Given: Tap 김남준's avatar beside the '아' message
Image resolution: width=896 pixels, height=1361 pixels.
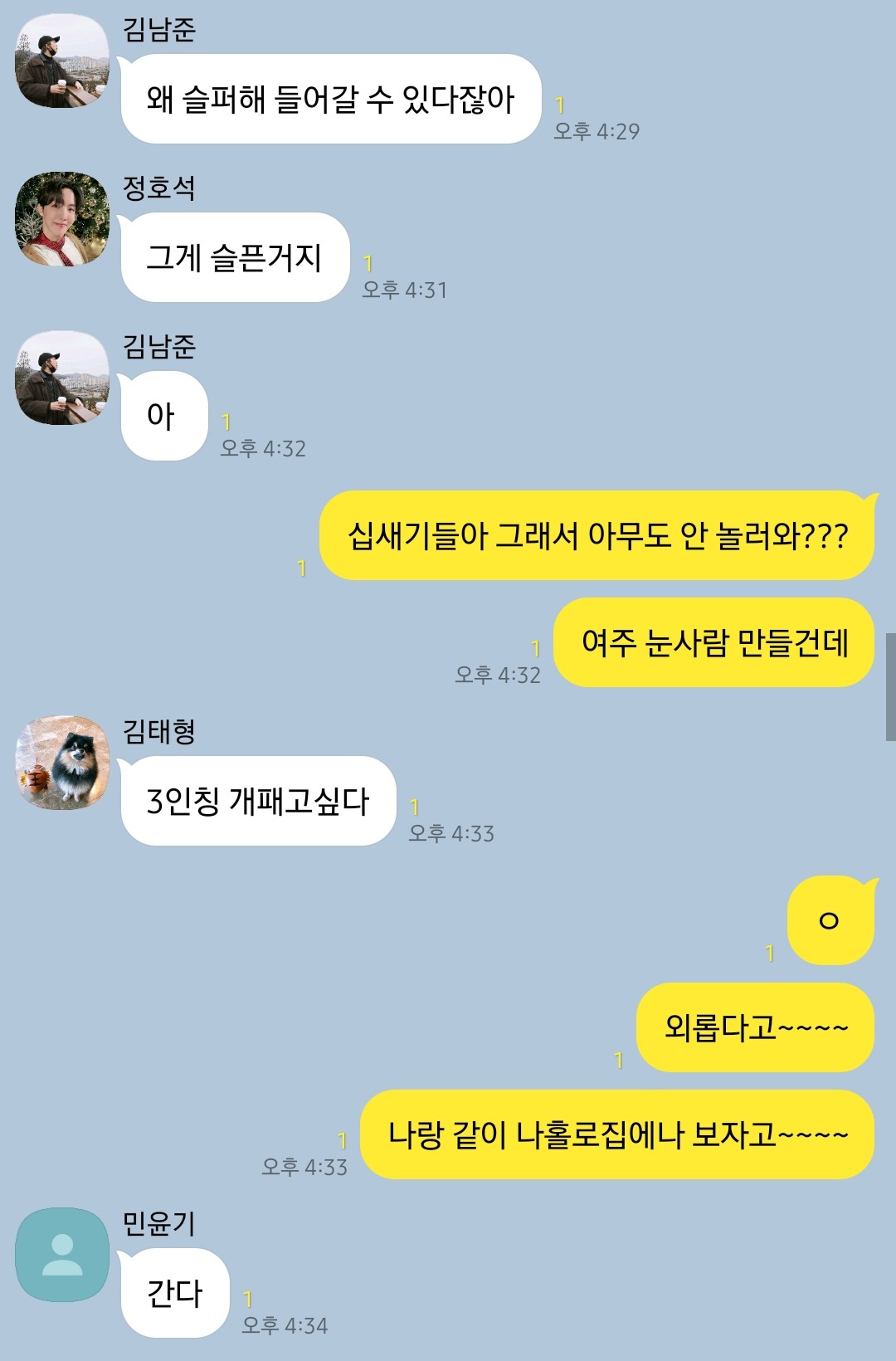Looking at the screenshot, I should 62,378.
